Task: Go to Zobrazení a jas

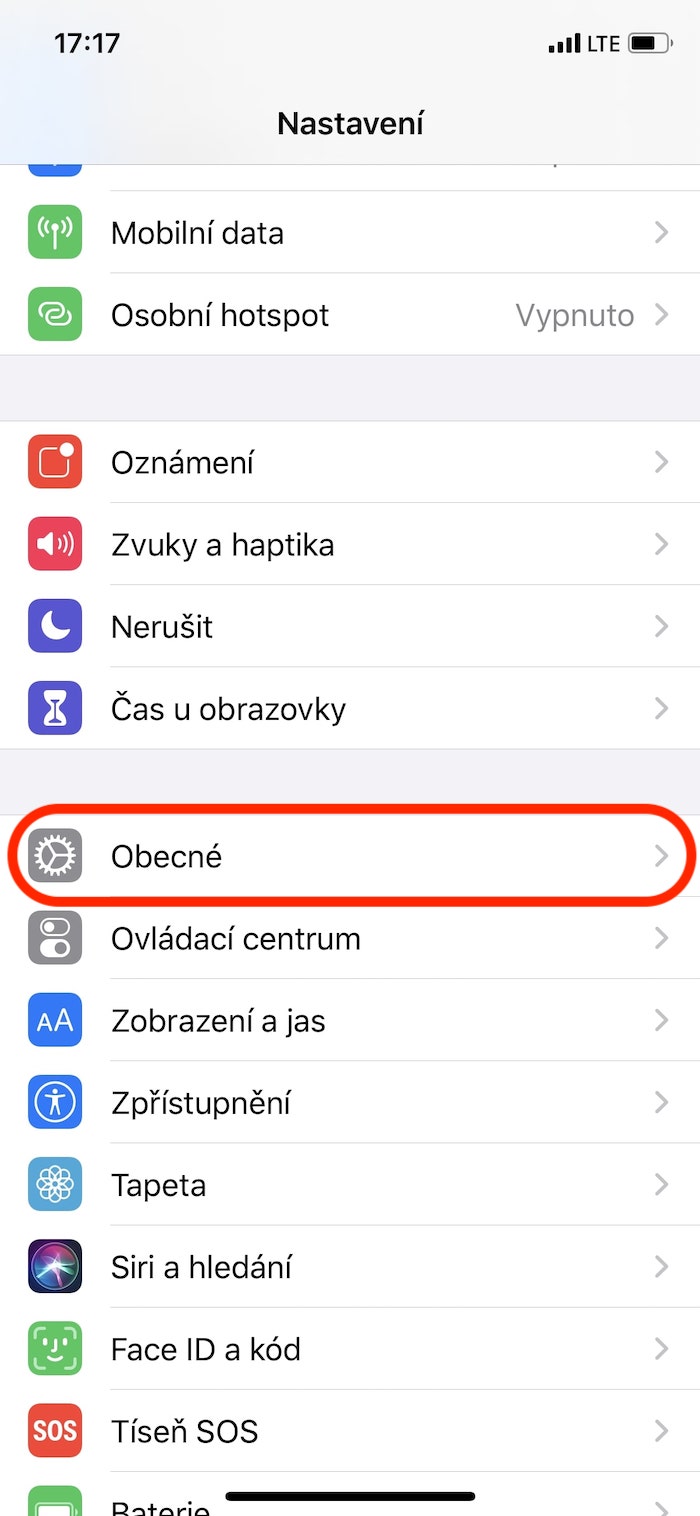Action: click(350, 1021)
